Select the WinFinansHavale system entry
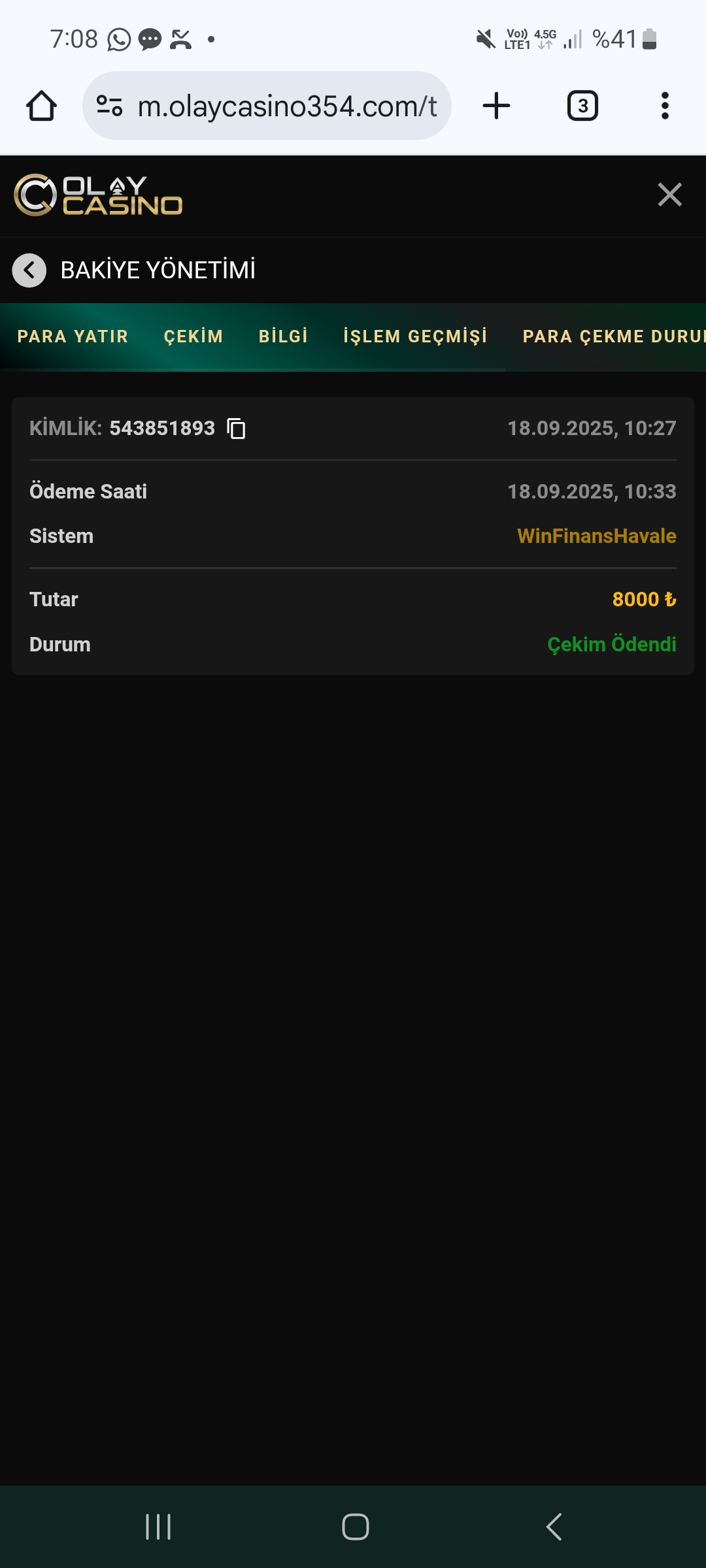706x1568 pixels. pyautogui.click(x=596, y=535)
